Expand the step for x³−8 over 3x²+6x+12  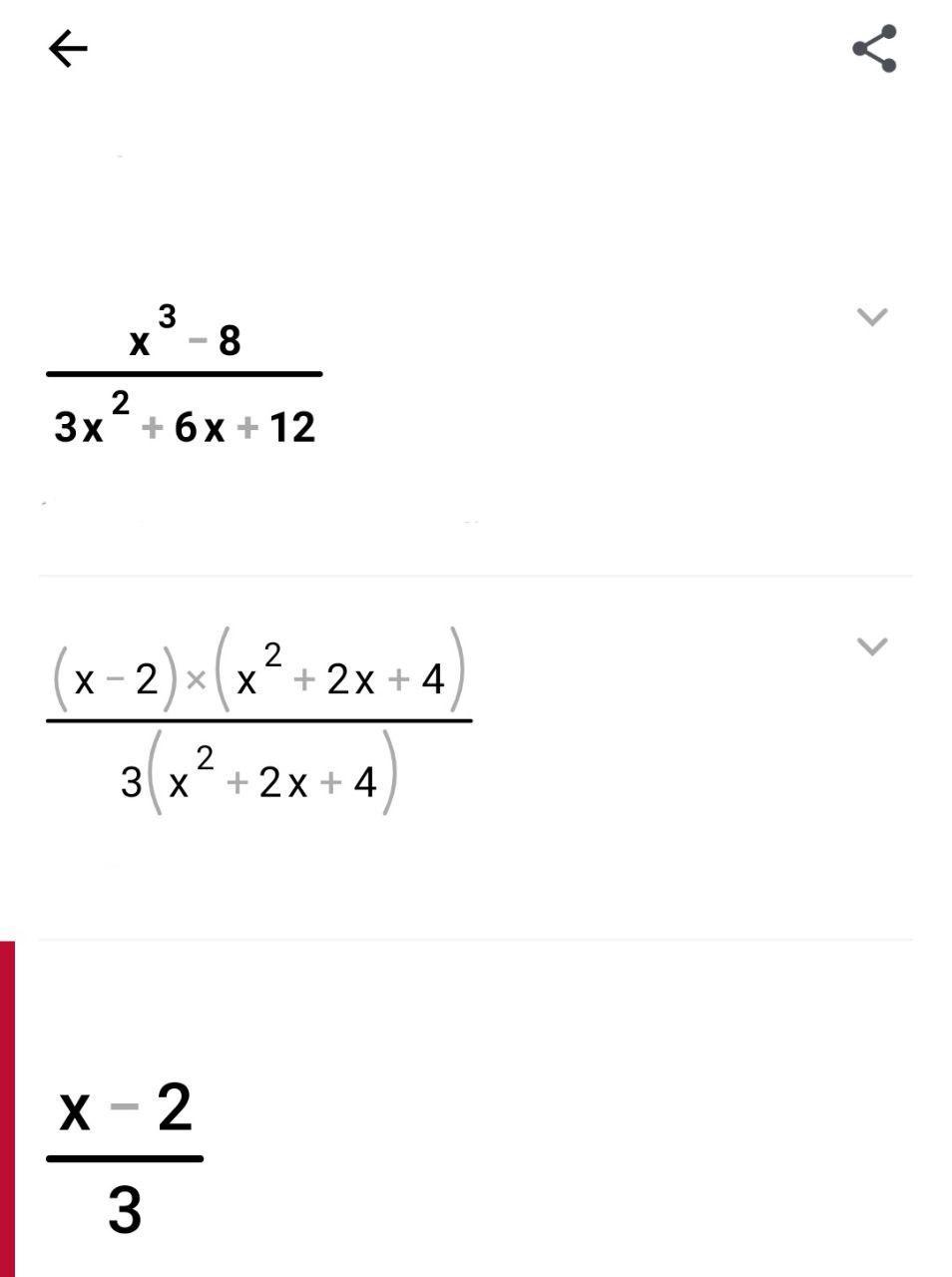871,317
